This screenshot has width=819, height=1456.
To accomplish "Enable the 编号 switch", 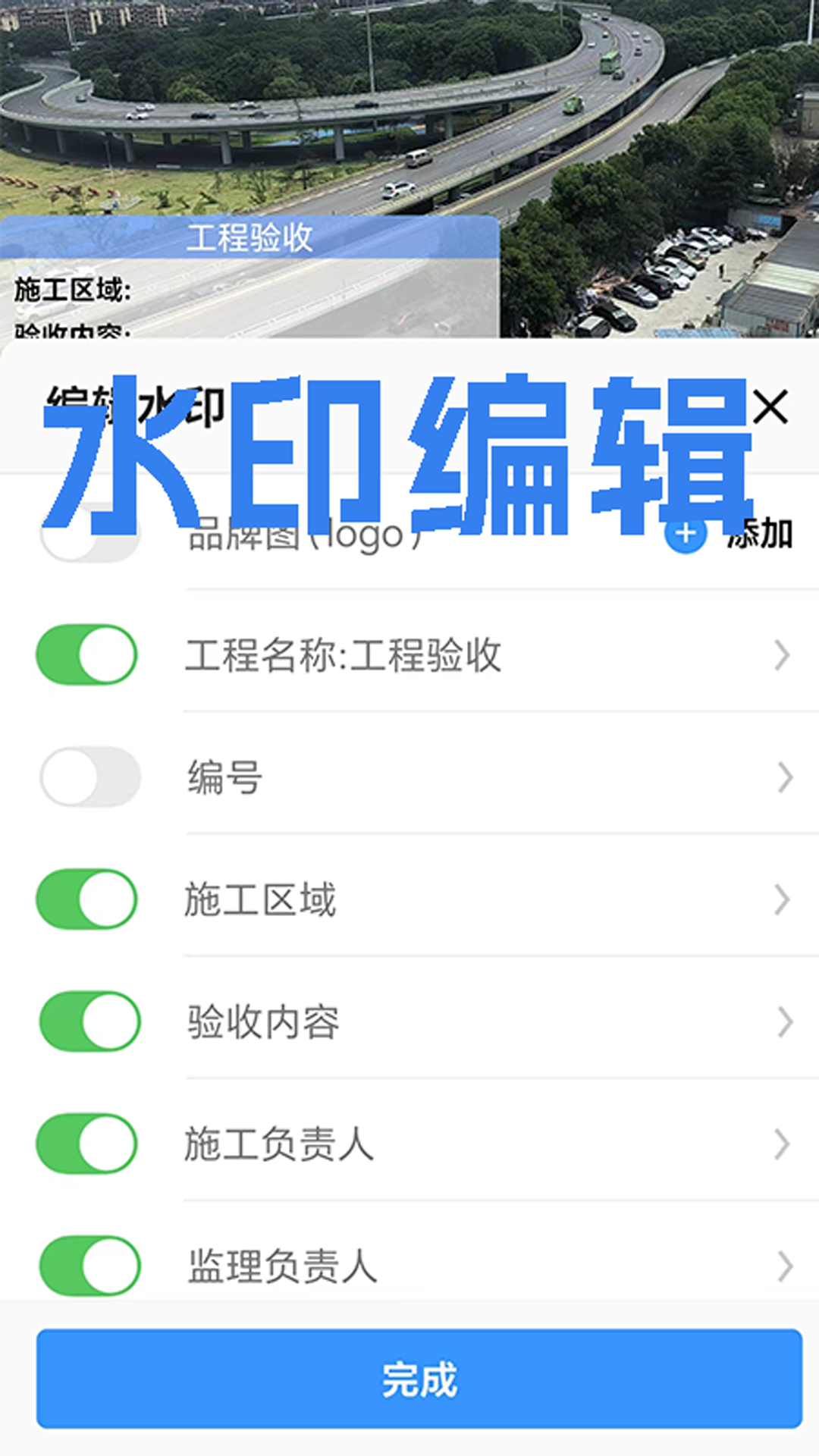I will click(x=90, y=777).
